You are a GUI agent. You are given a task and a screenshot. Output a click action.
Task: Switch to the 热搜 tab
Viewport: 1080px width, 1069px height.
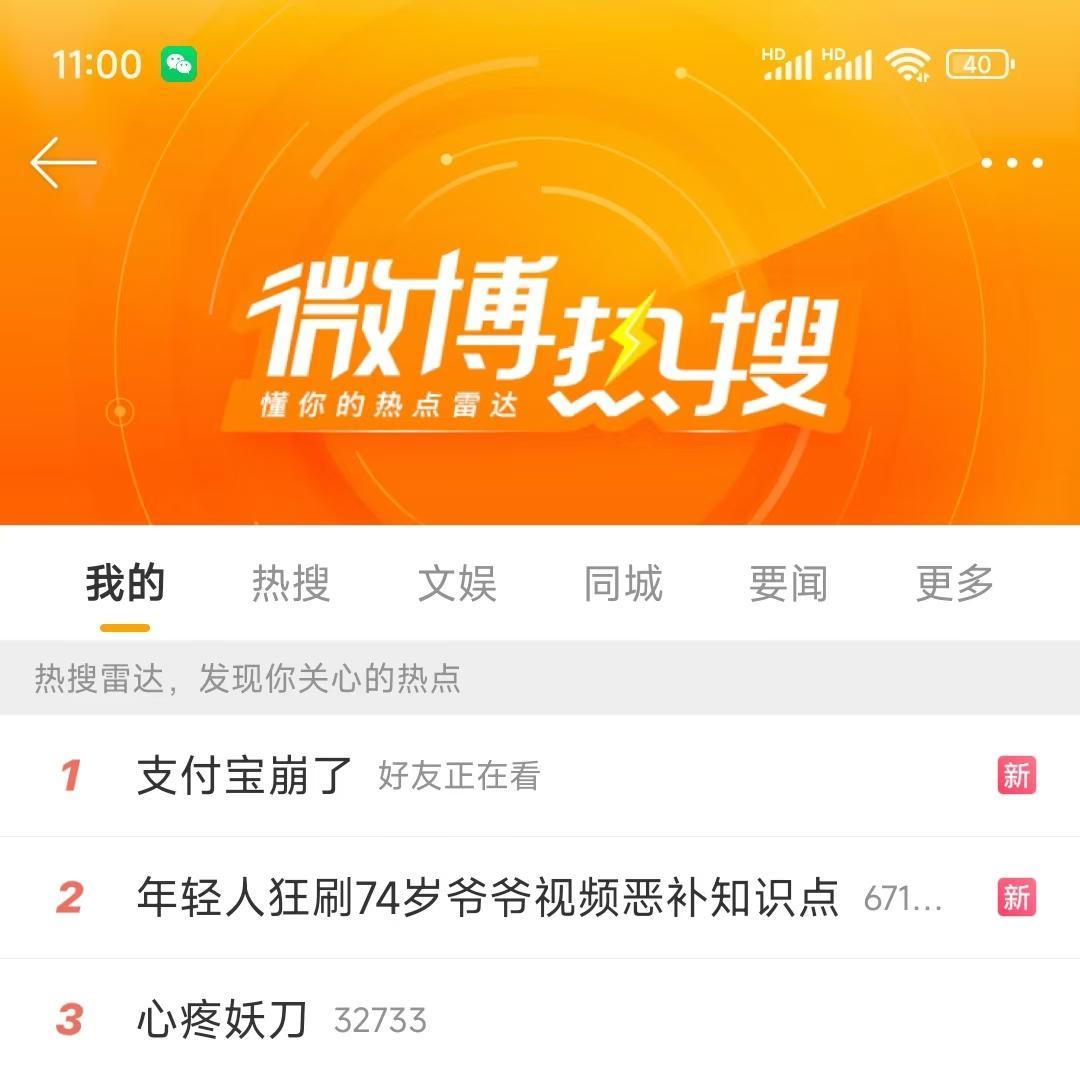(x=291, y=584)
